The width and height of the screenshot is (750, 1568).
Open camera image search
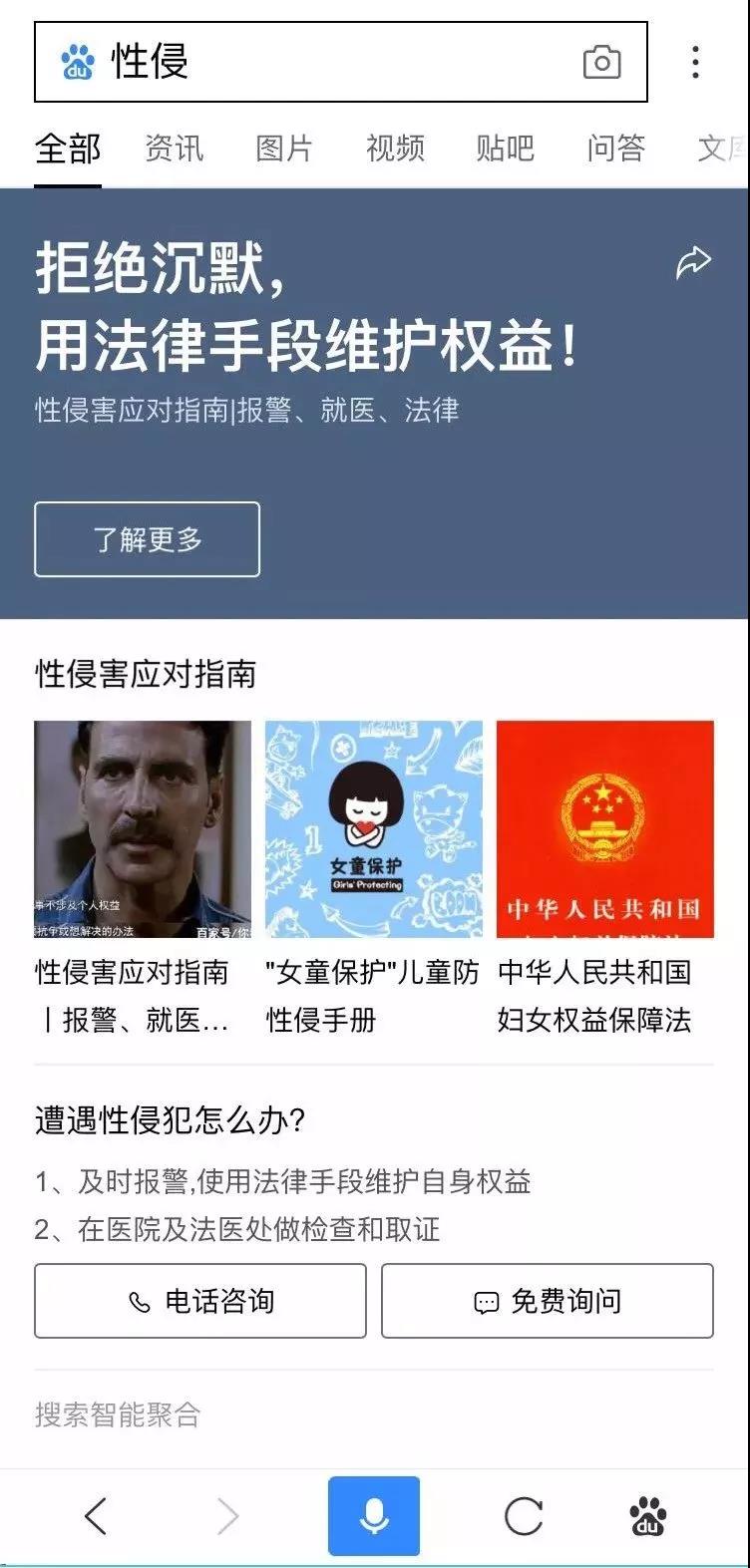click(601, 63)
